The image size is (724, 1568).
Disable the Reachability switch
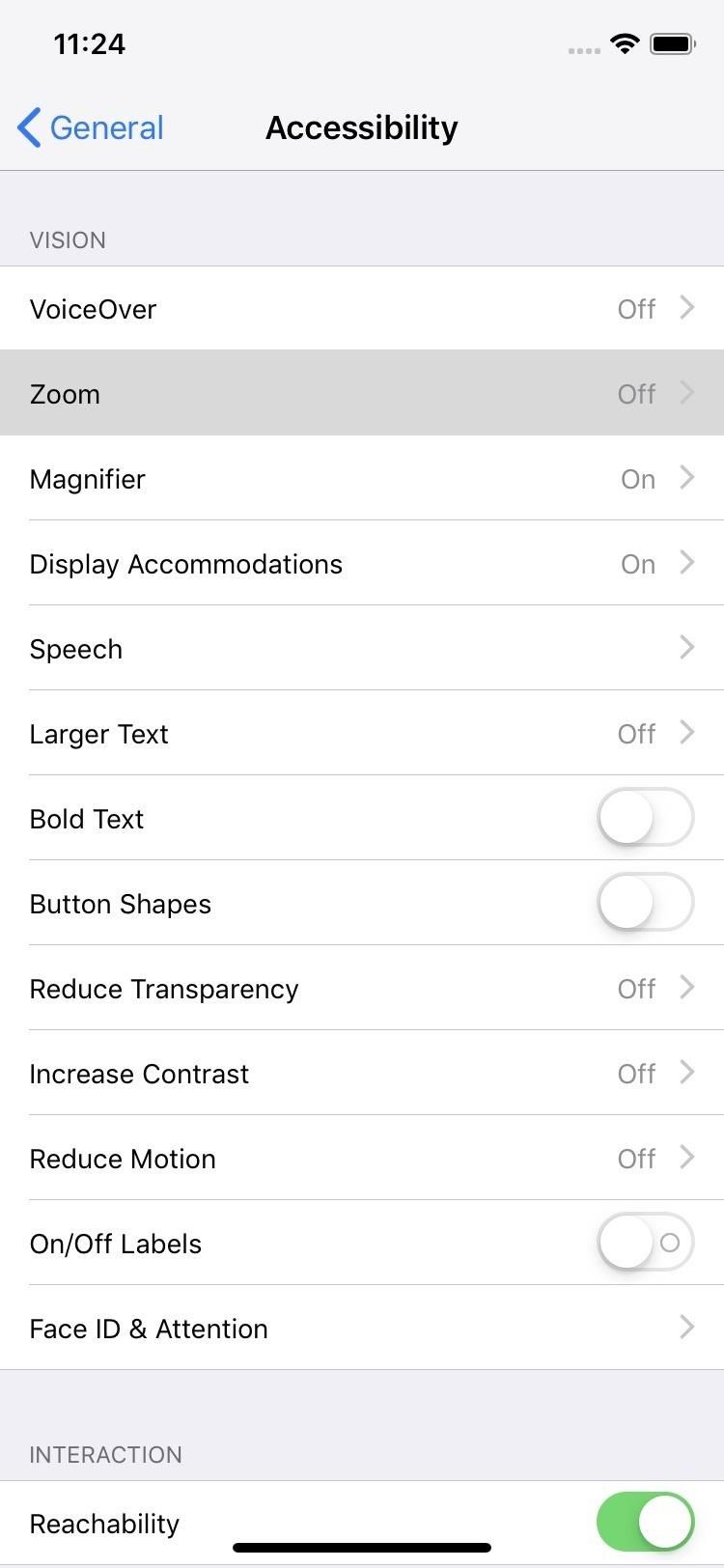[x=645, y=1523]
